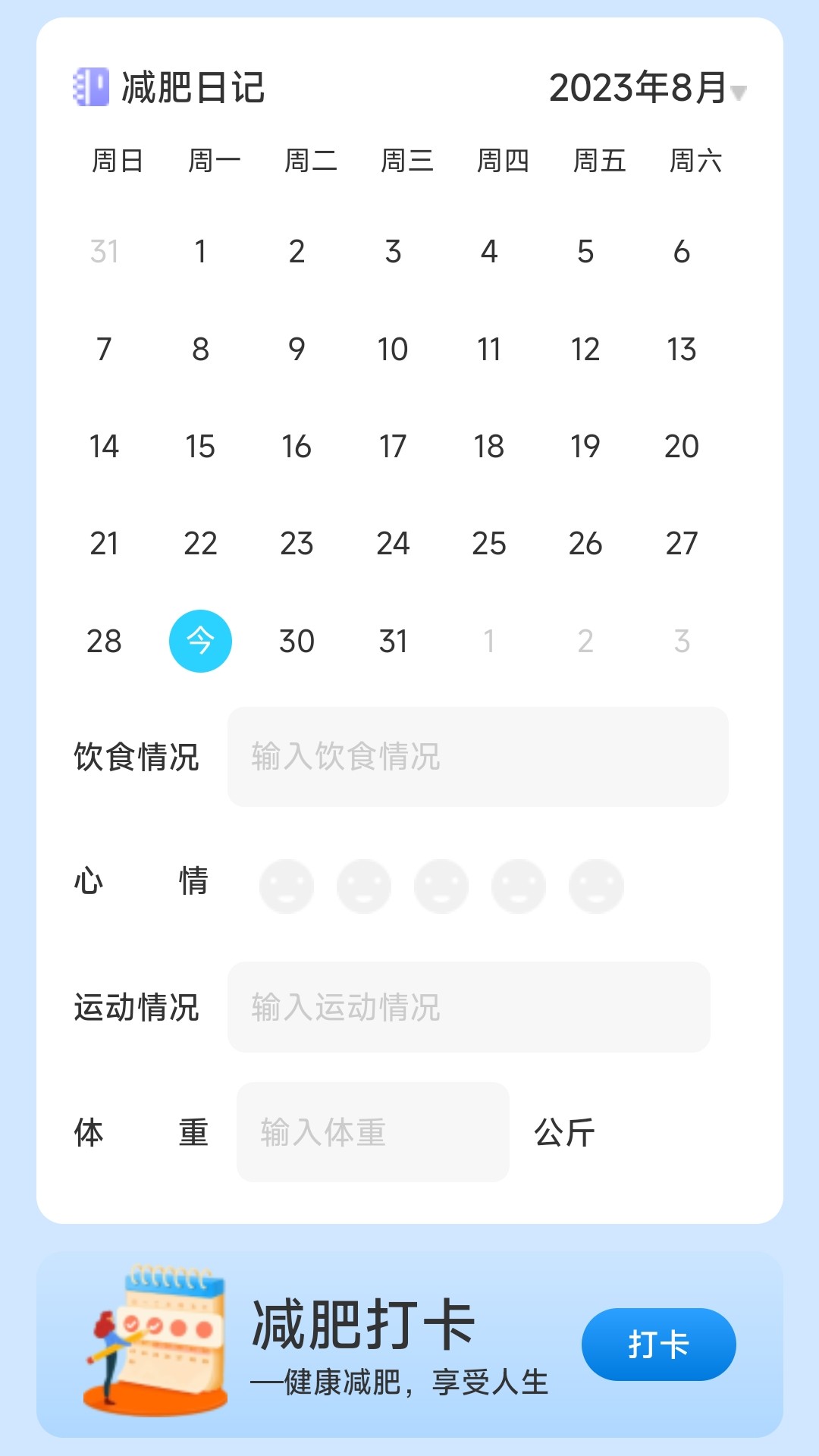The image size is (819, 1456).
Task: Pick the fourth mood face
Action: 519,886
